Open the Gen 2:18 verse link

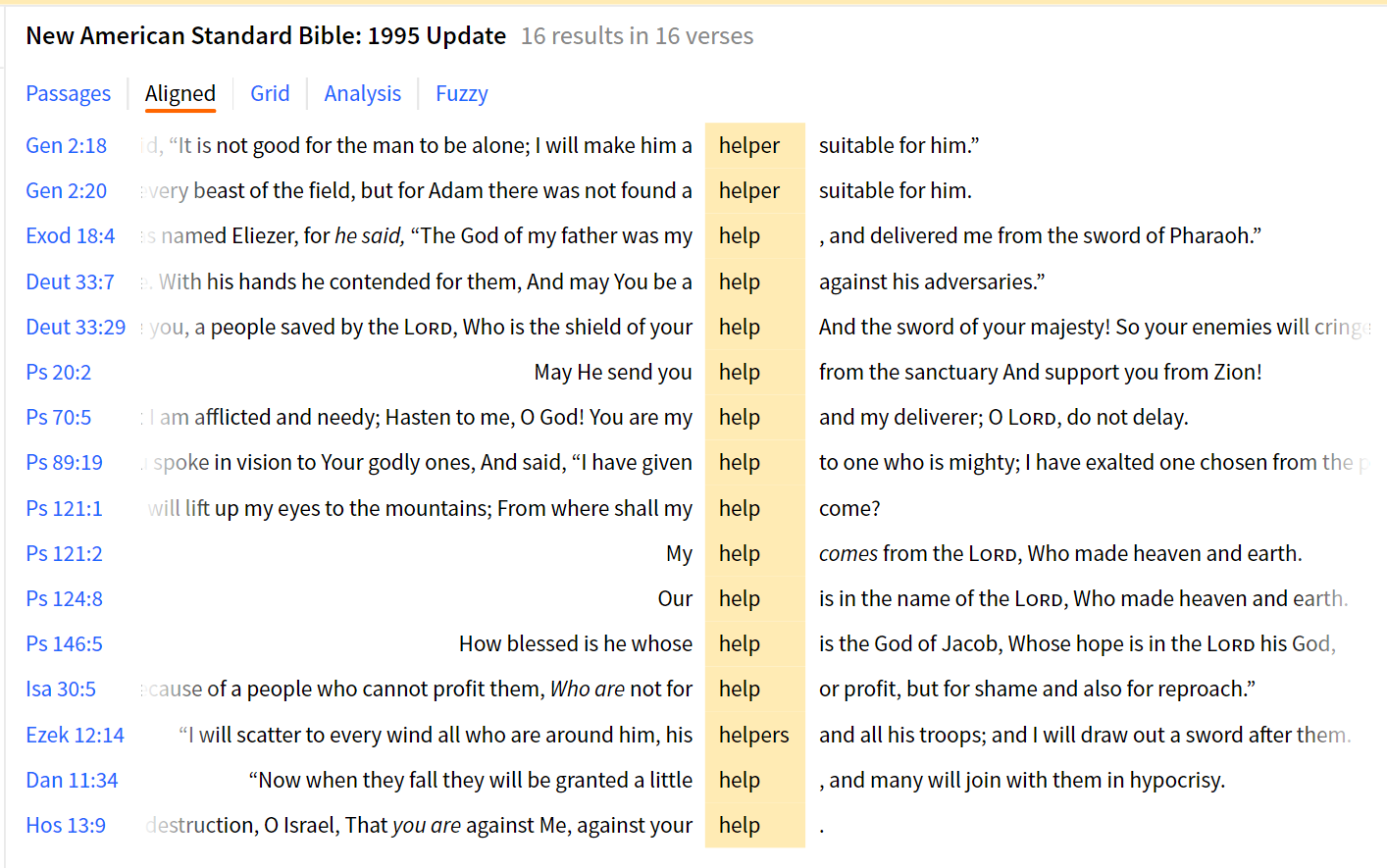click(x=66, y=146)
